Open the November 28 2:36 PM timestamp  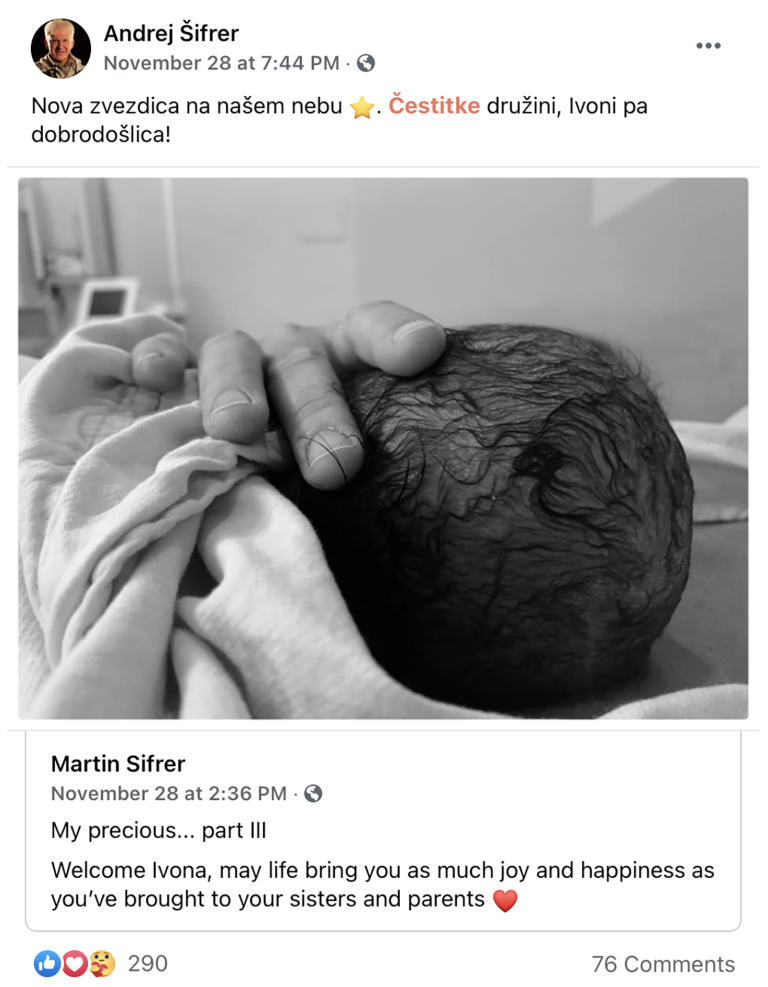[x=168, y=794]
